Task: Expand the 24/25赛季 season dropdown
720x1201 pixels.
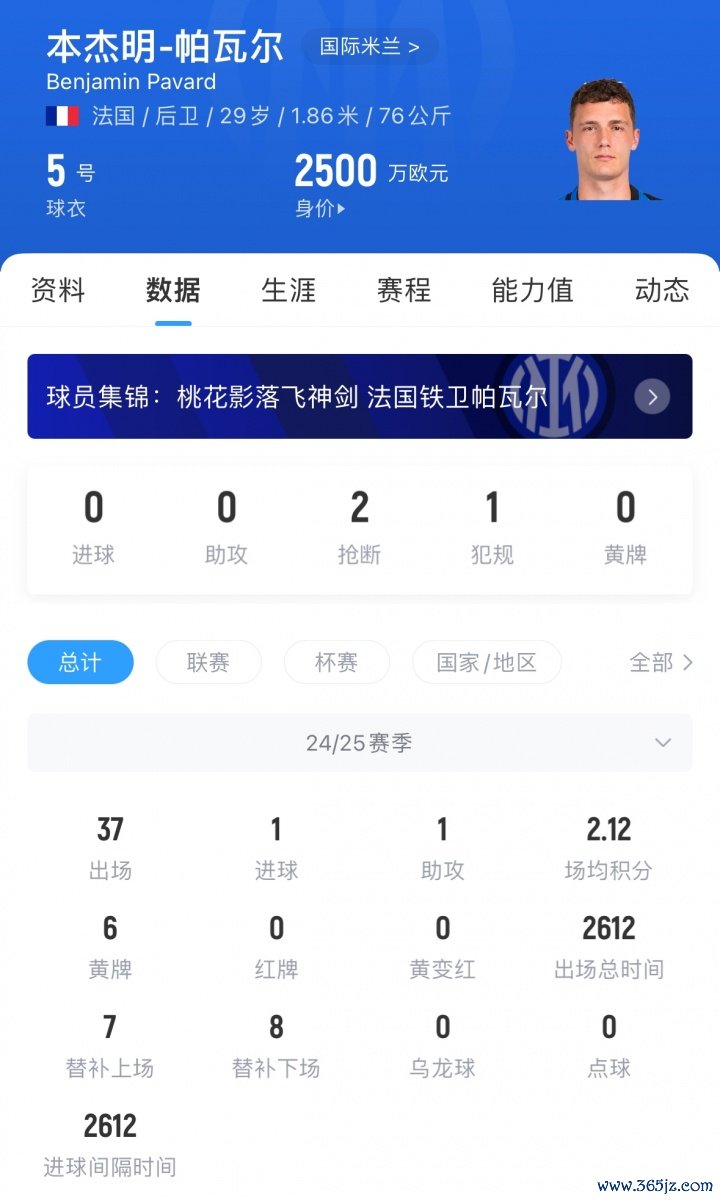Action: [x=359, y=743]
